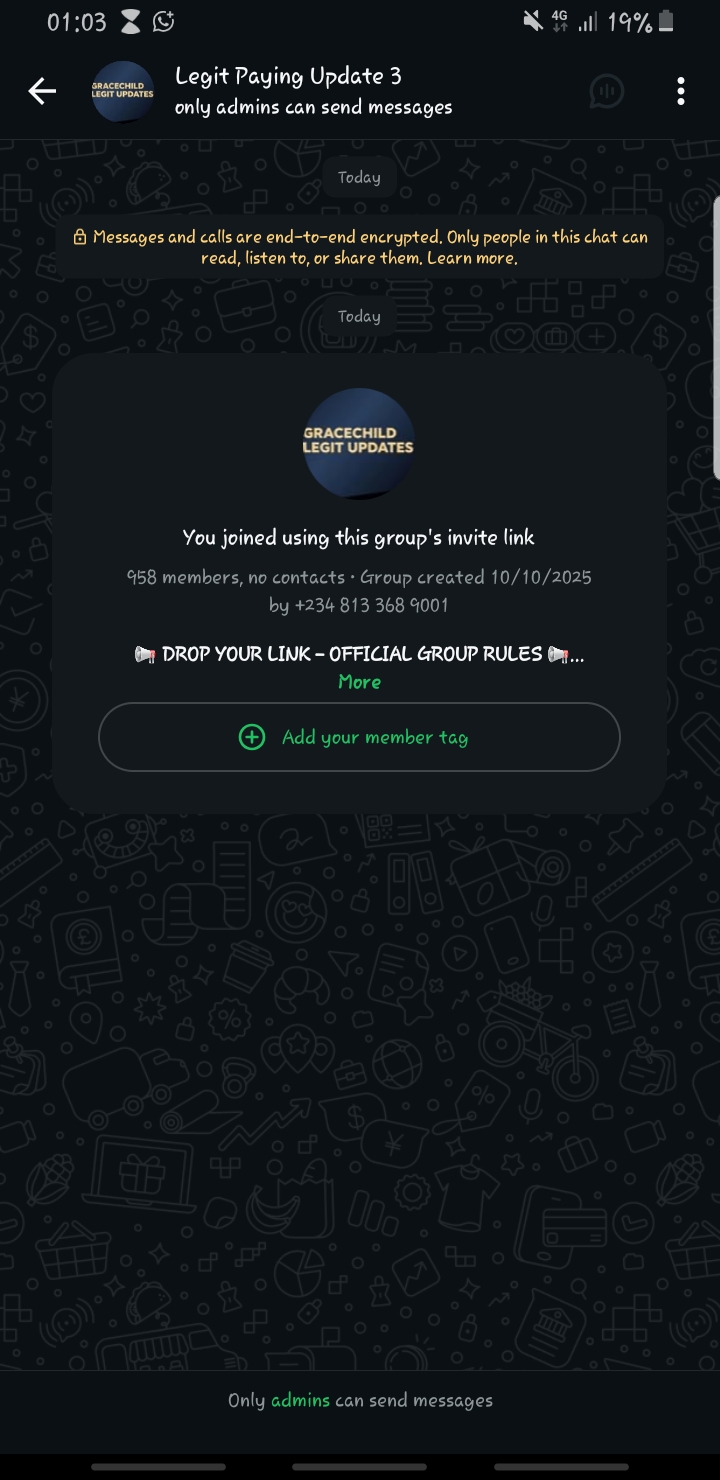Open the group info from the header title
Image resolution: width=720 pixels, height=1480 pixels.
click(x=288, y=77)
